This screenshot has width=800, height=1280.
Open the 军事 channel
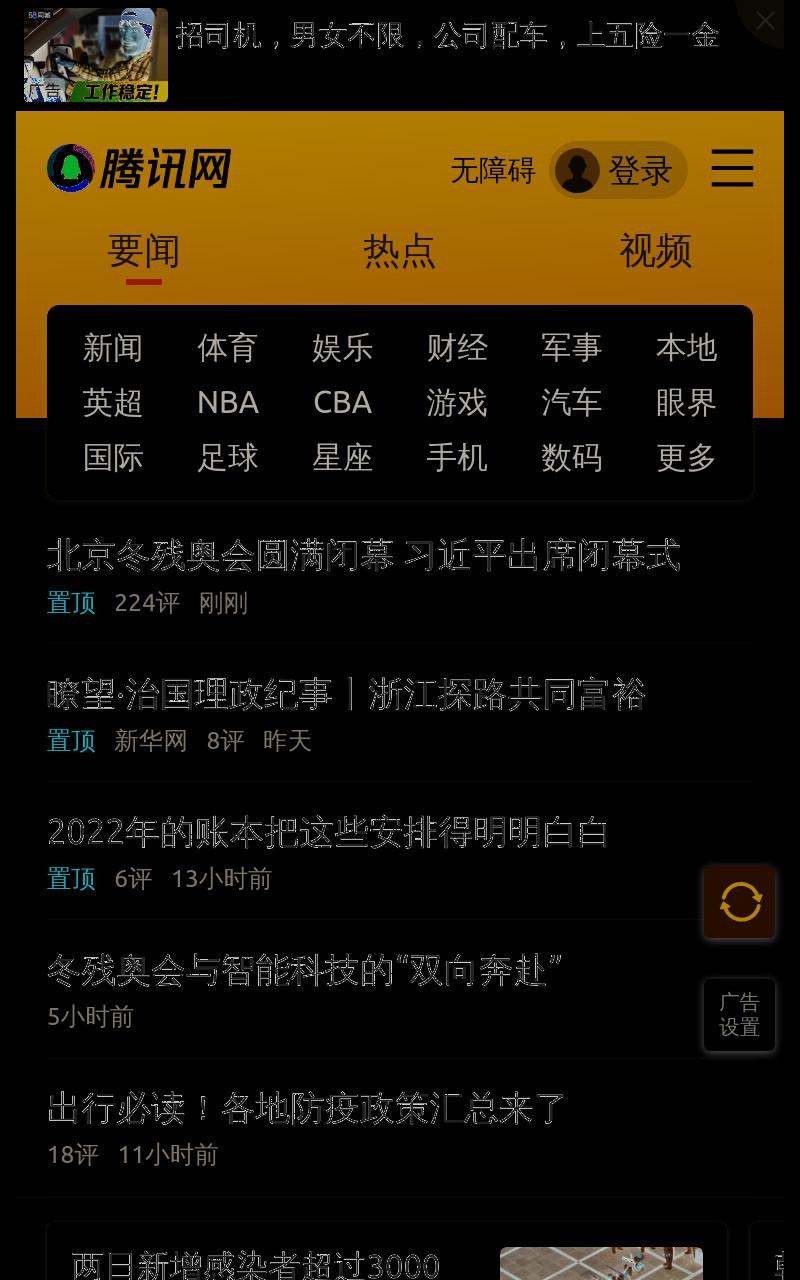[572, 348]
